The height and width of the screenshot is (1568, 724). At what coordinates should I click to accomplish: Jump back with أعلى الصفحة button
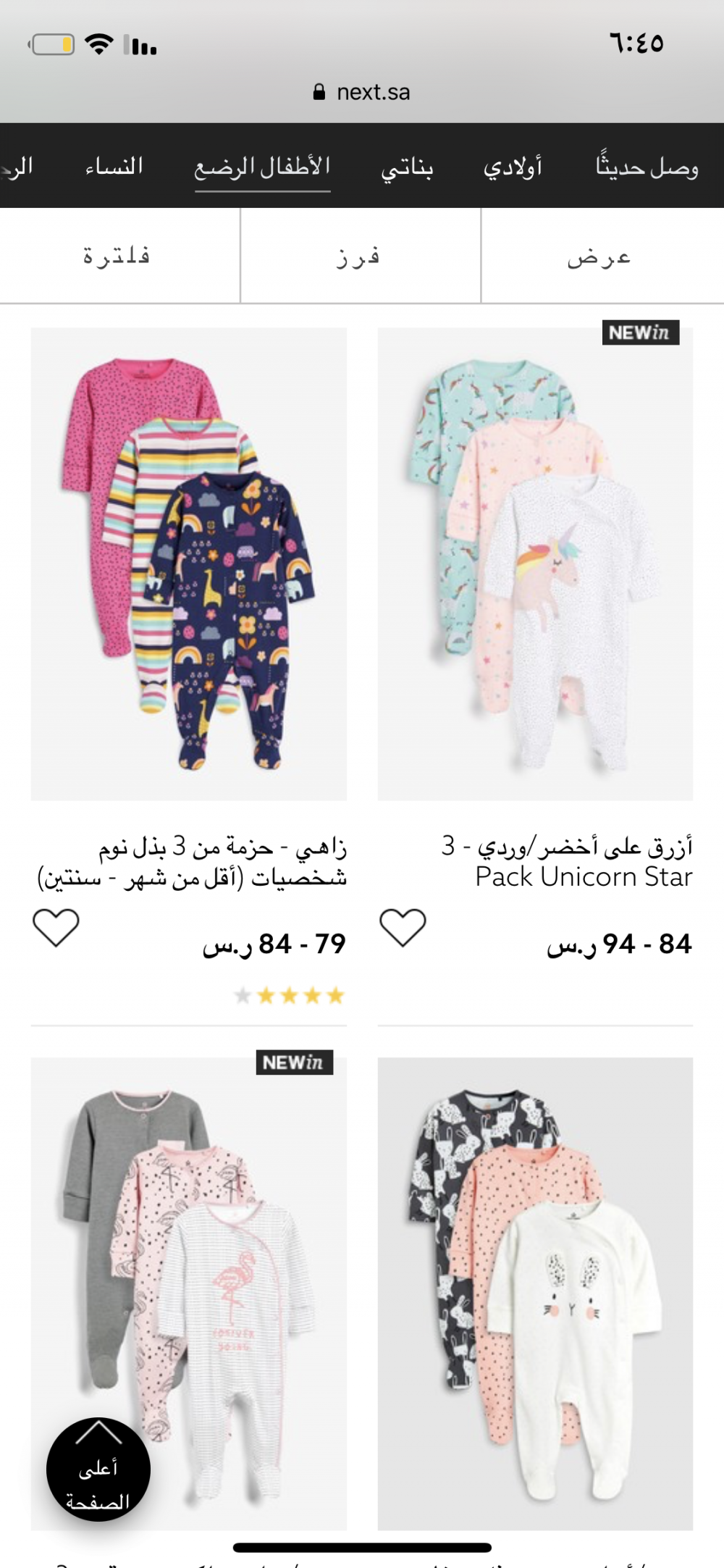pos(98,1470)
